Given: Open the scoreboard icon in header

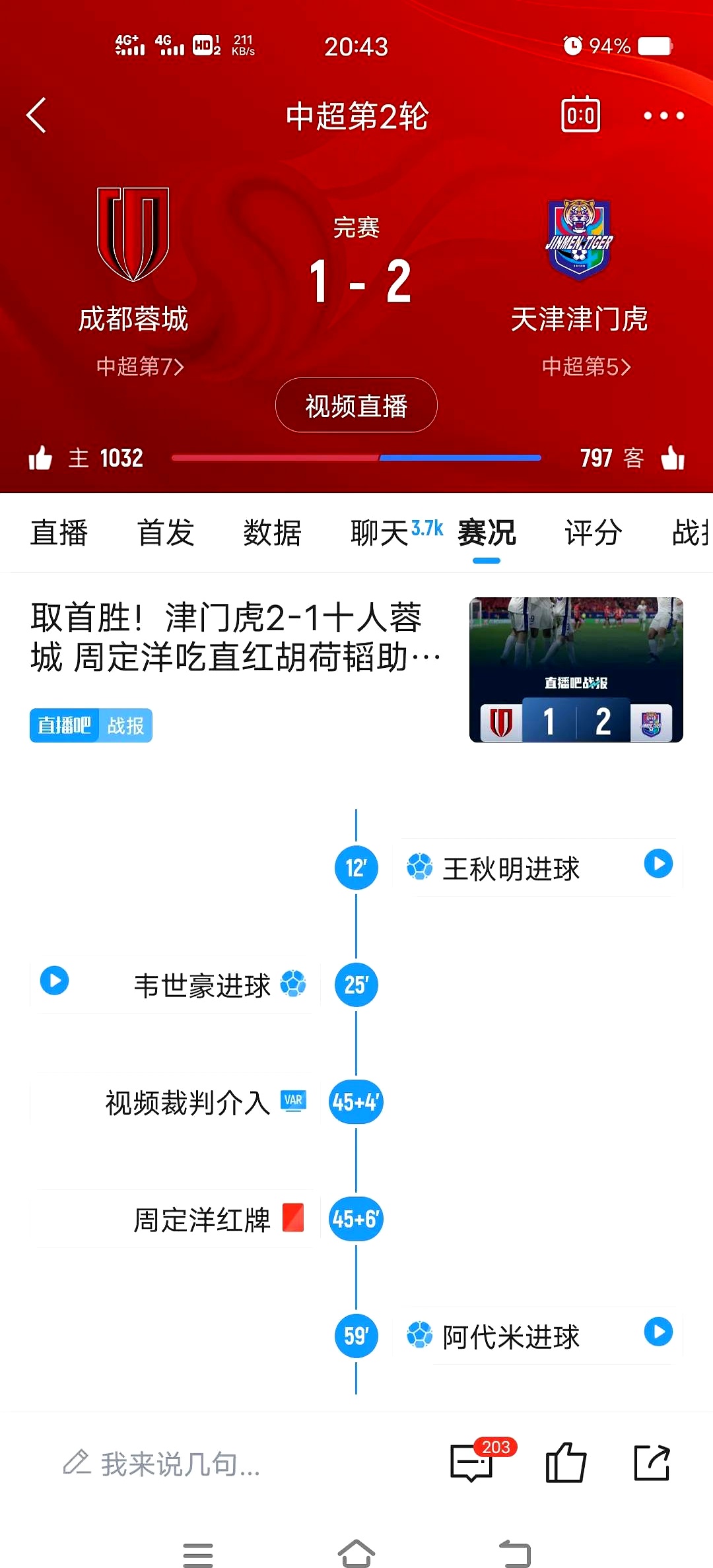Looking at the screenshot, I should [x=580, y=115].
